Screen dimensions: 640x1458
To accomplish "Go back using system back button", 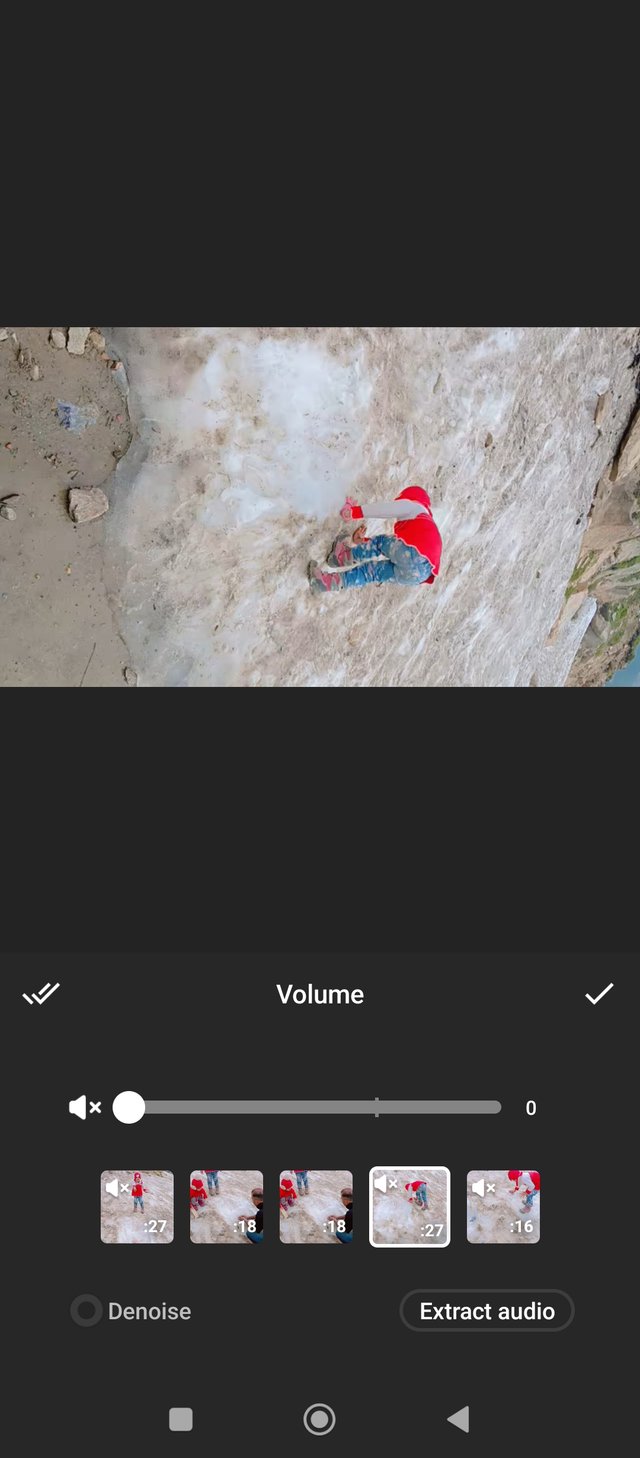I will [x=458, y=1419].
